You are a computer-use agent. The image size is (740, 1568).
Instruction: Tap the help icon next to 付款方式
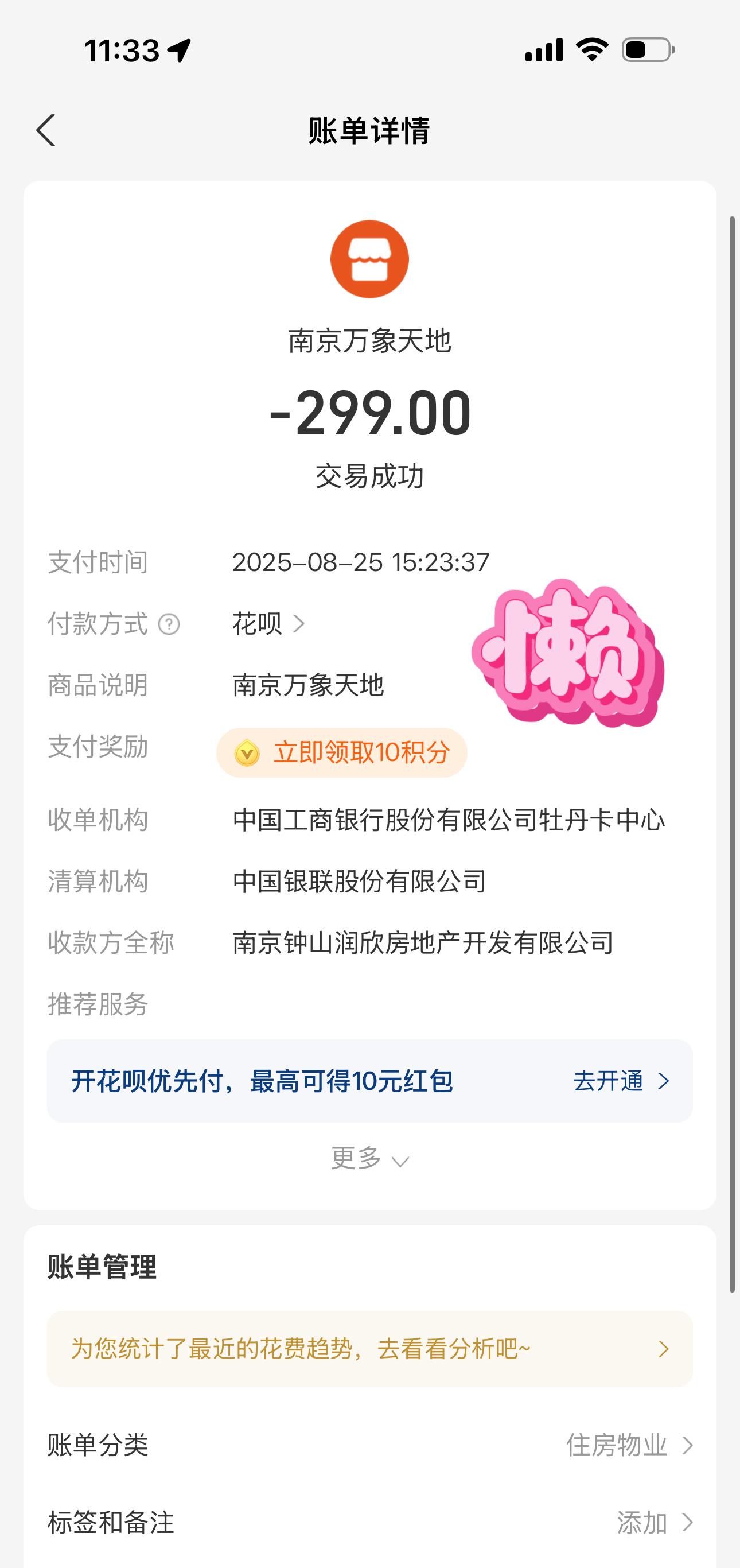pos(169,624)
